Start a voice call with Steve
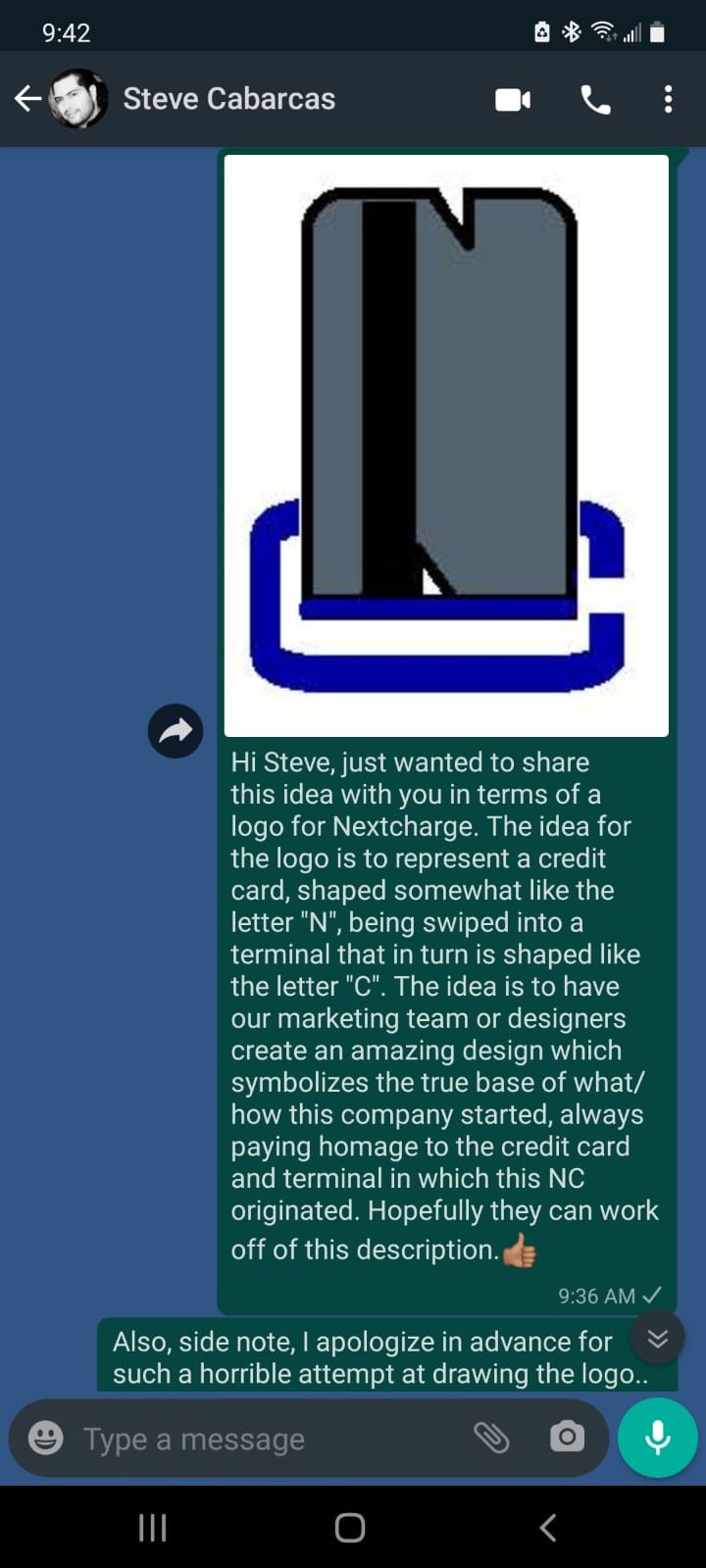Viewport: 706px width, 1568px height. [x=595, y=99]
